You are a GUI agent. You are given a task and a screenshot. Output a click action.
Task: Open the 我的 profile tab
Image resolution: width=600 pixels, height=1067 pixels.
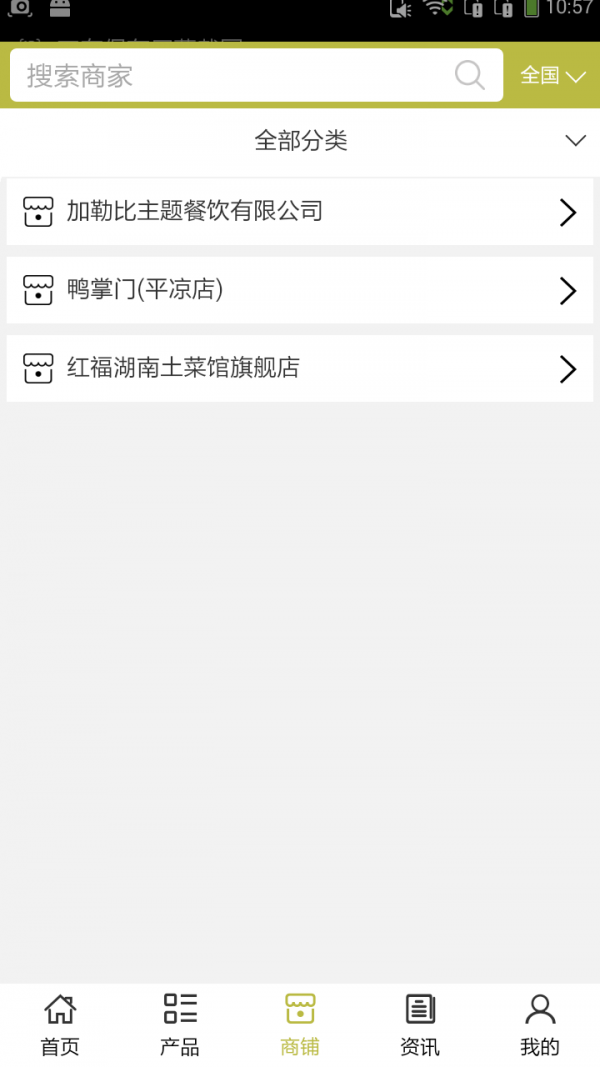(x=540, y=1025)
